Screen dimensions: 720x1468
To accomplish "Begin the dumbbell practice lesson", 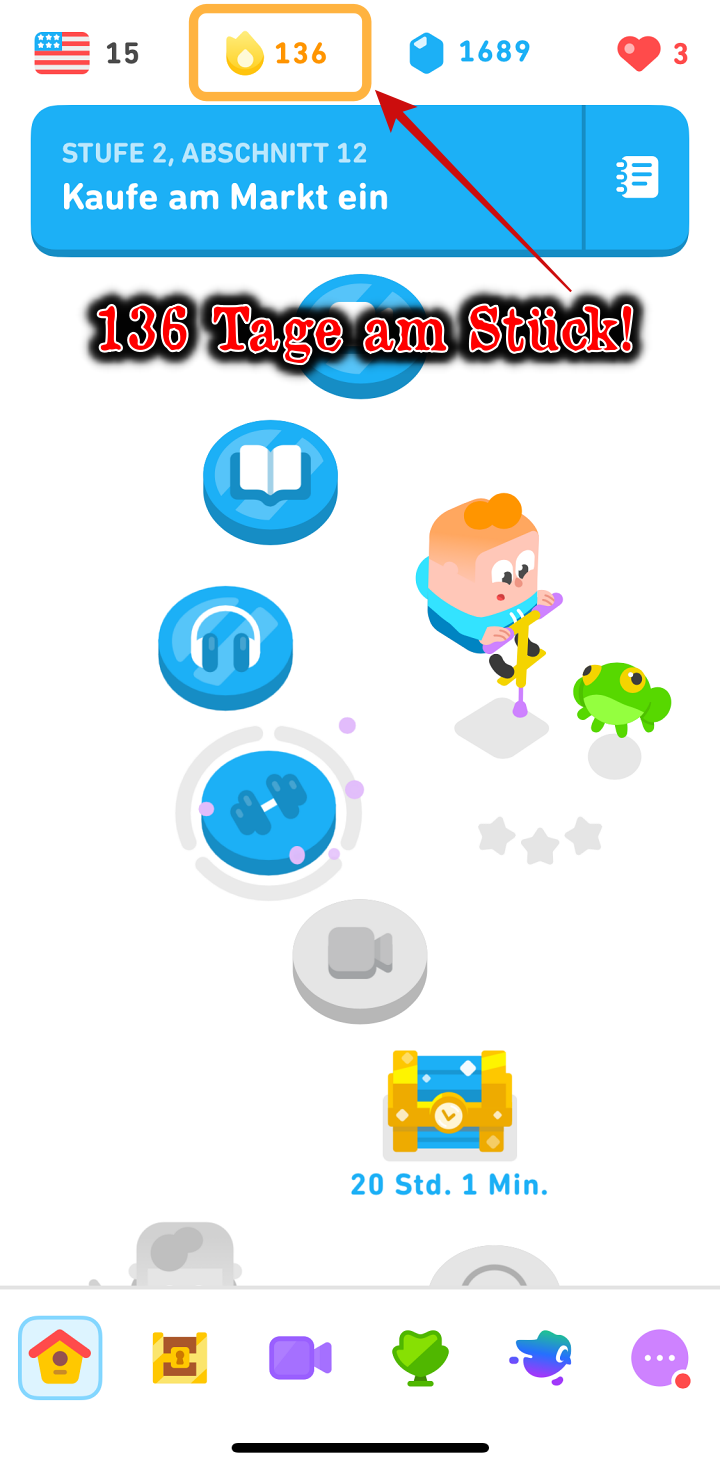I will 268,806.
